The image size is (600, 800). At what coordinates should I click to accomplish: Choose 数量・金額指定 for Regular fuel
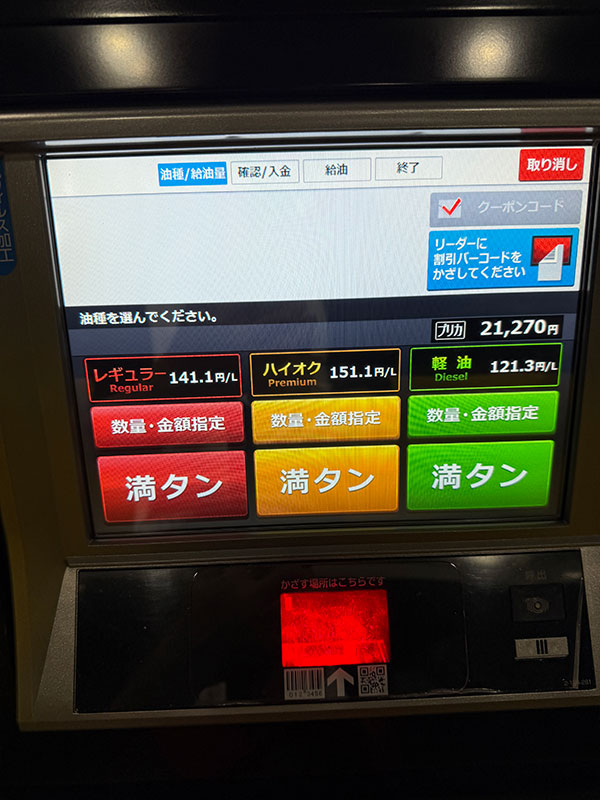[167, 425]
